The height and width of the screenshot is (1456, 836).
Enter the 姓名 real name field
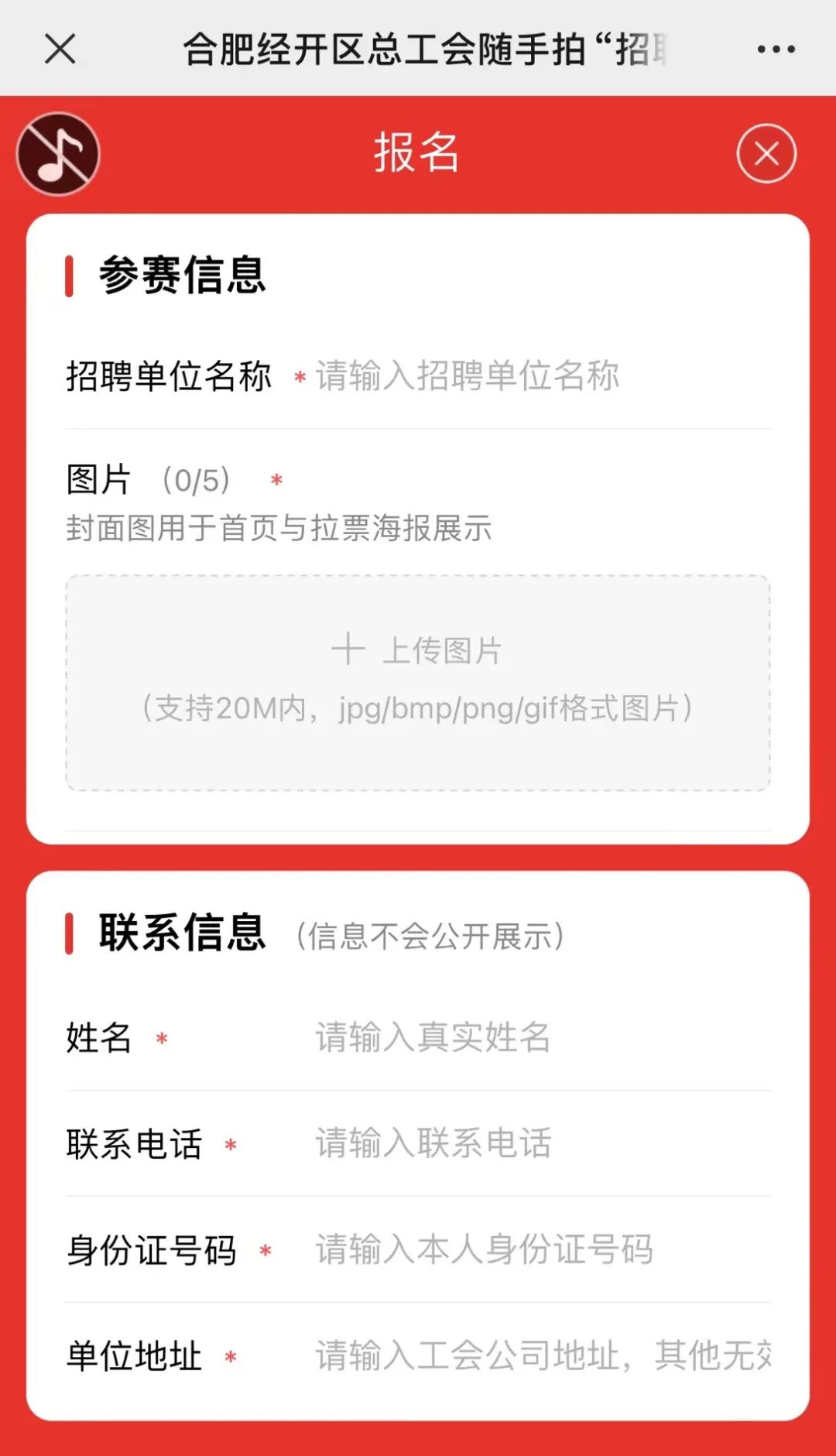pos(542,1037)
